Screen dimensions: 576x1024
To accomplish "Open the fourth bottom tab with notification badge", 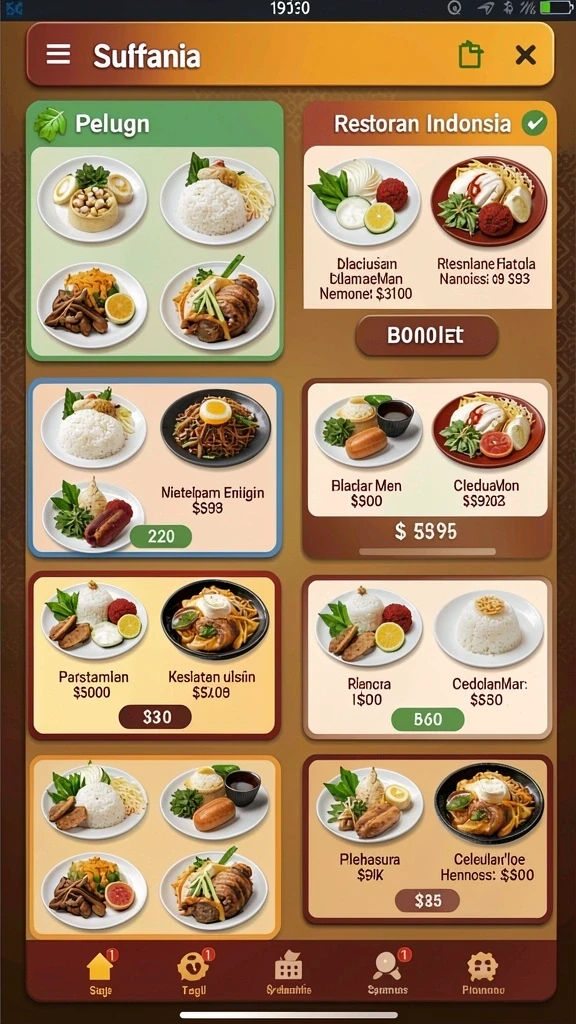I will click(387, 972).
